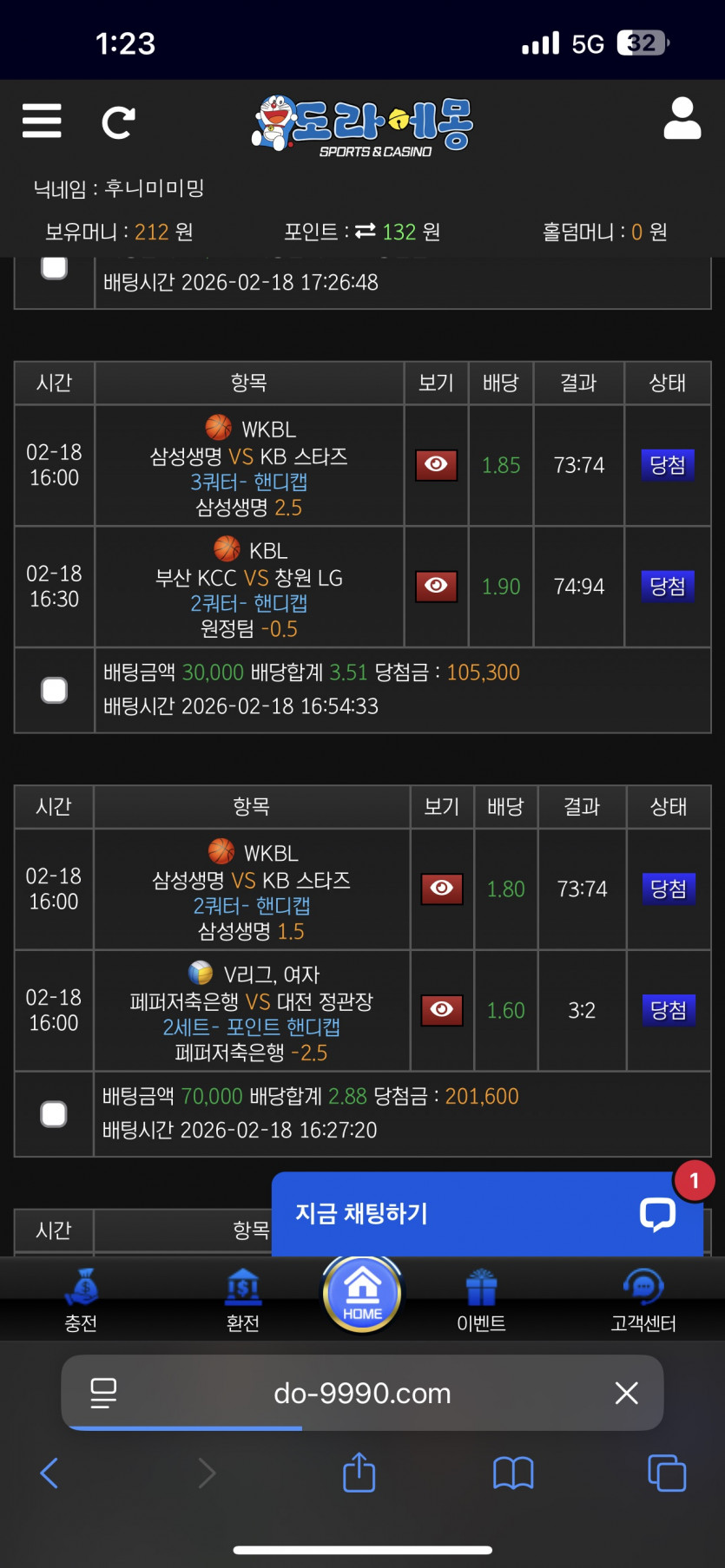Open 이벤트 tab
The width and height of the screenshot is (725, 1568).
coord(481,1300)
